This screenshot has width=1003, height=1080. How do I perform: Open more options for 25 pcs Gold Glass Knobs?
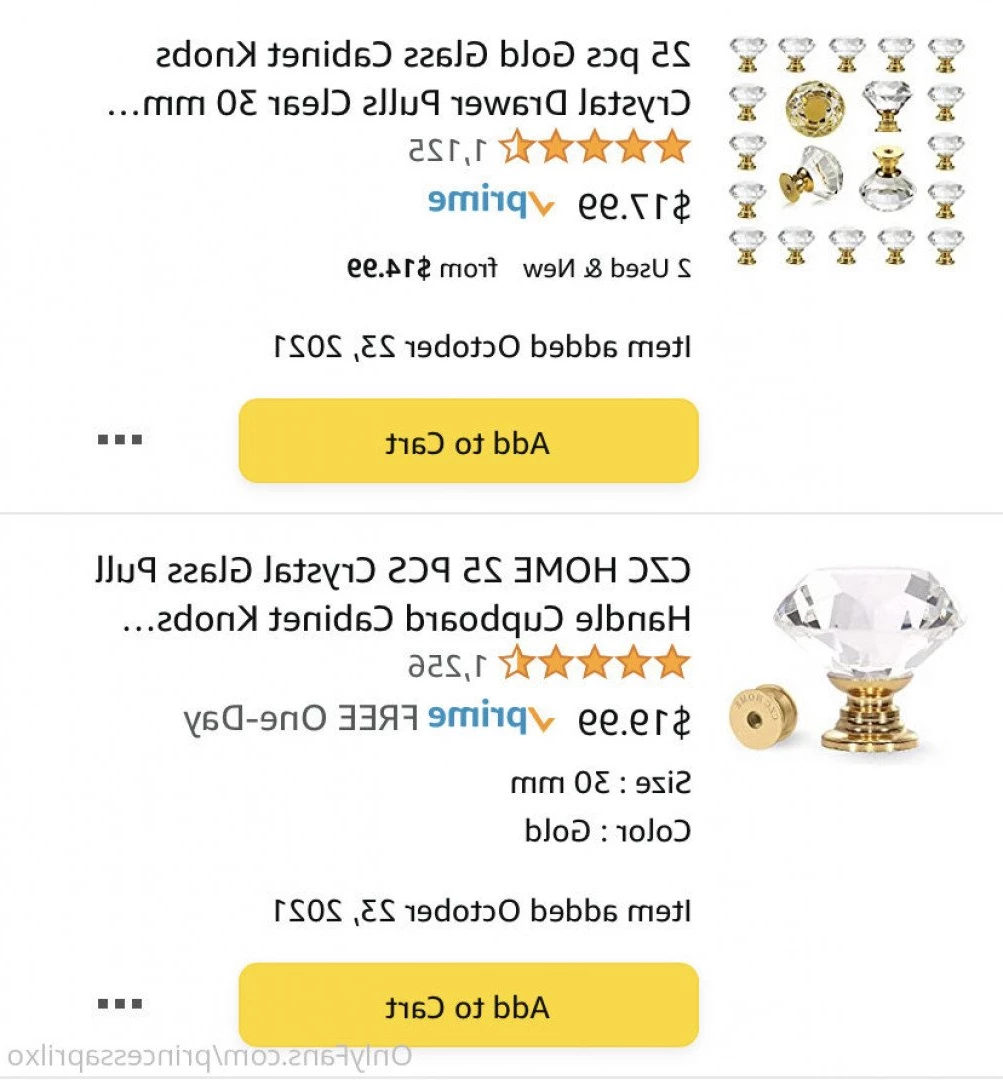coord(120,440)
